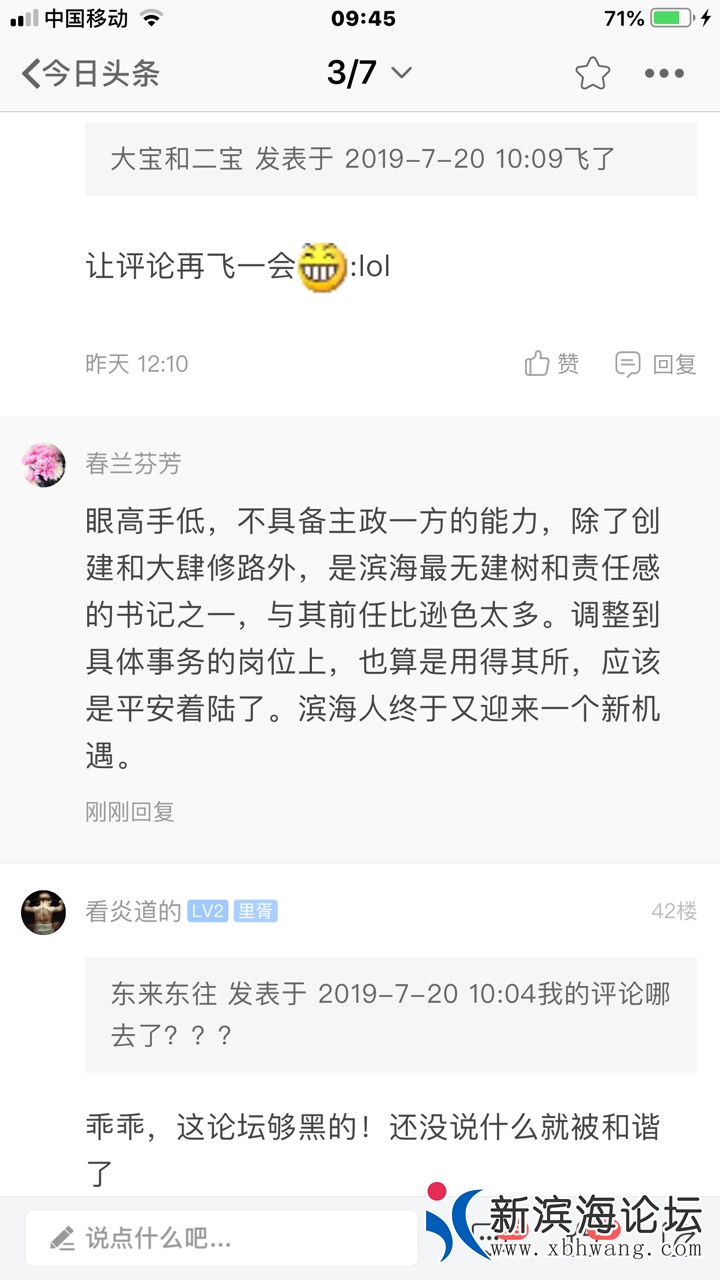Like the 让评论再飞一会 comment

(x=552, y=364)
